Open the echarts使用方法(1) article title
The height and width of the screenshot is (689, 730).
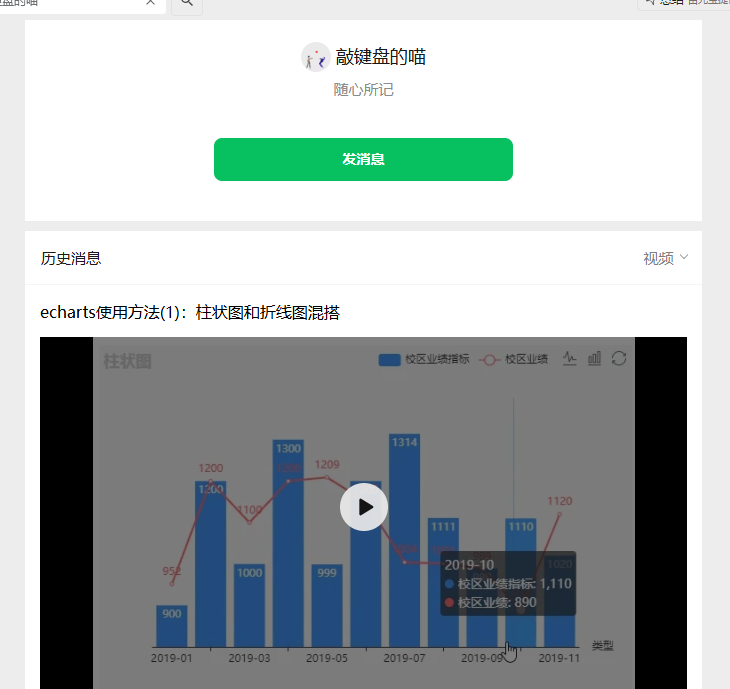[x=190, y=312]
